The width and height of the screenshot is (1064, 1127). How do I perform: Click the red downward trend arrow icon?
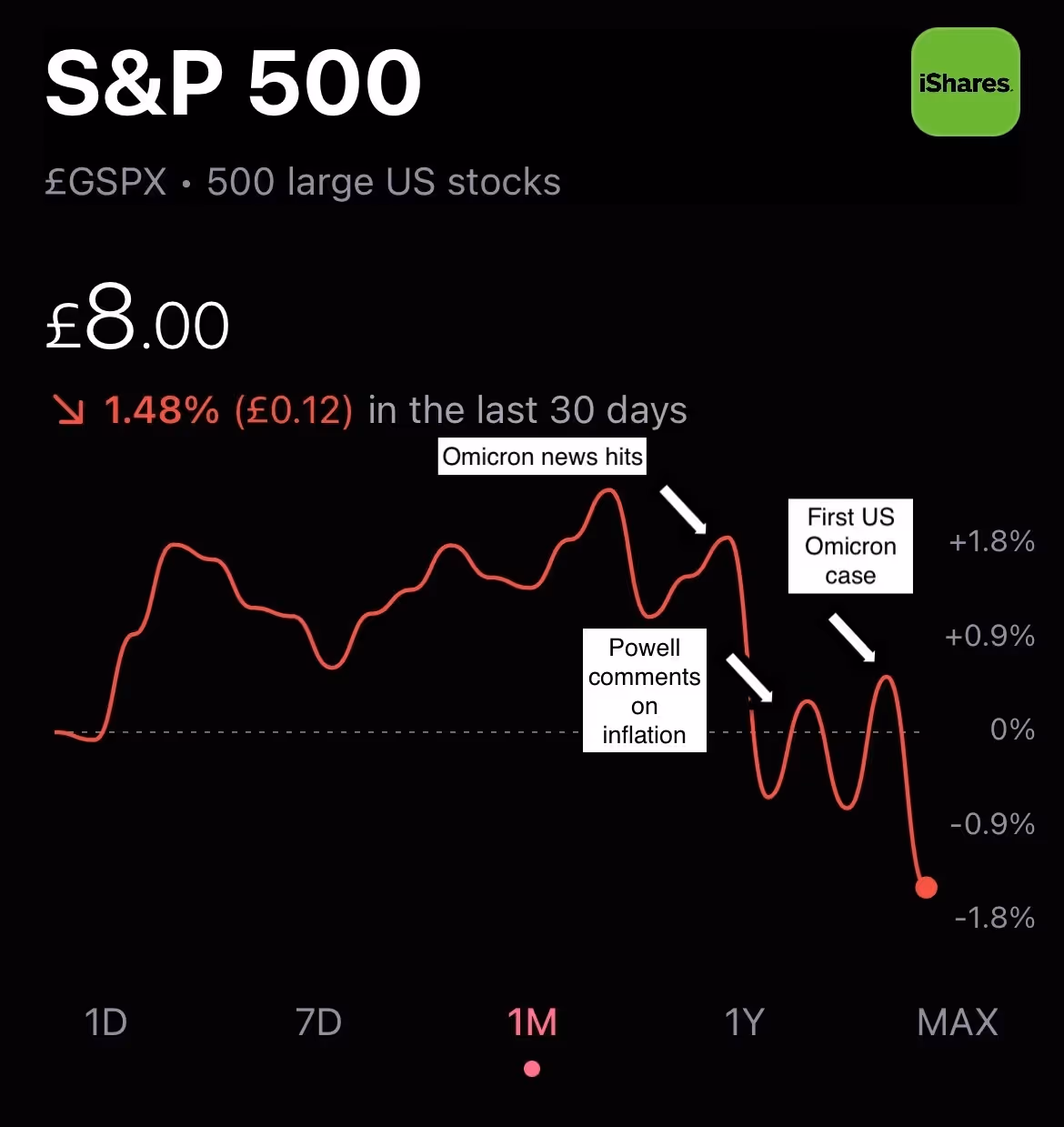(x=68, y=409)
